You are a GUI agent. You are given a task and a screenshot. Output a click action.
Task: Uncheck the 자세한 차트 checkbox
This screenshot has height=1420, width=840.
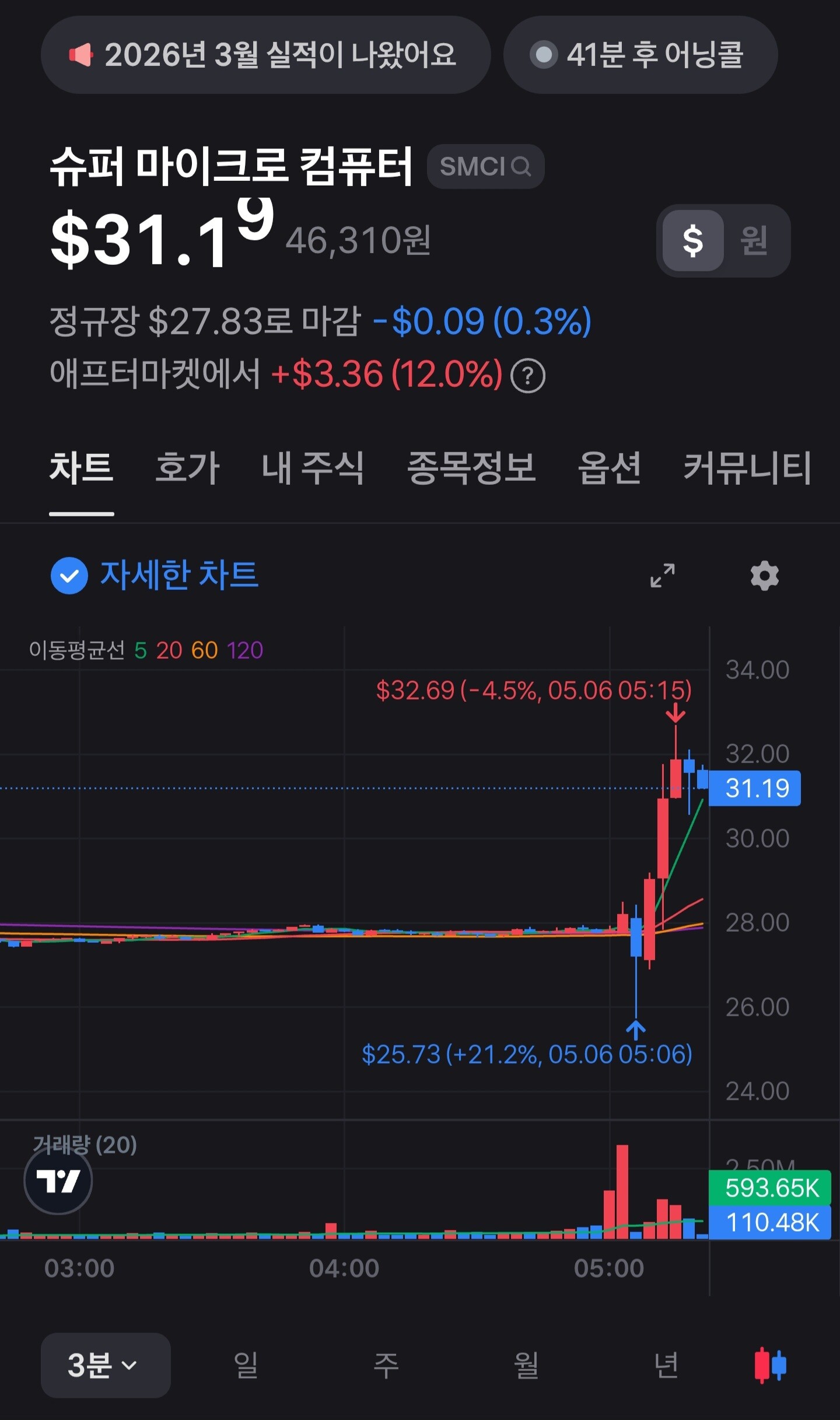point(69,576)
